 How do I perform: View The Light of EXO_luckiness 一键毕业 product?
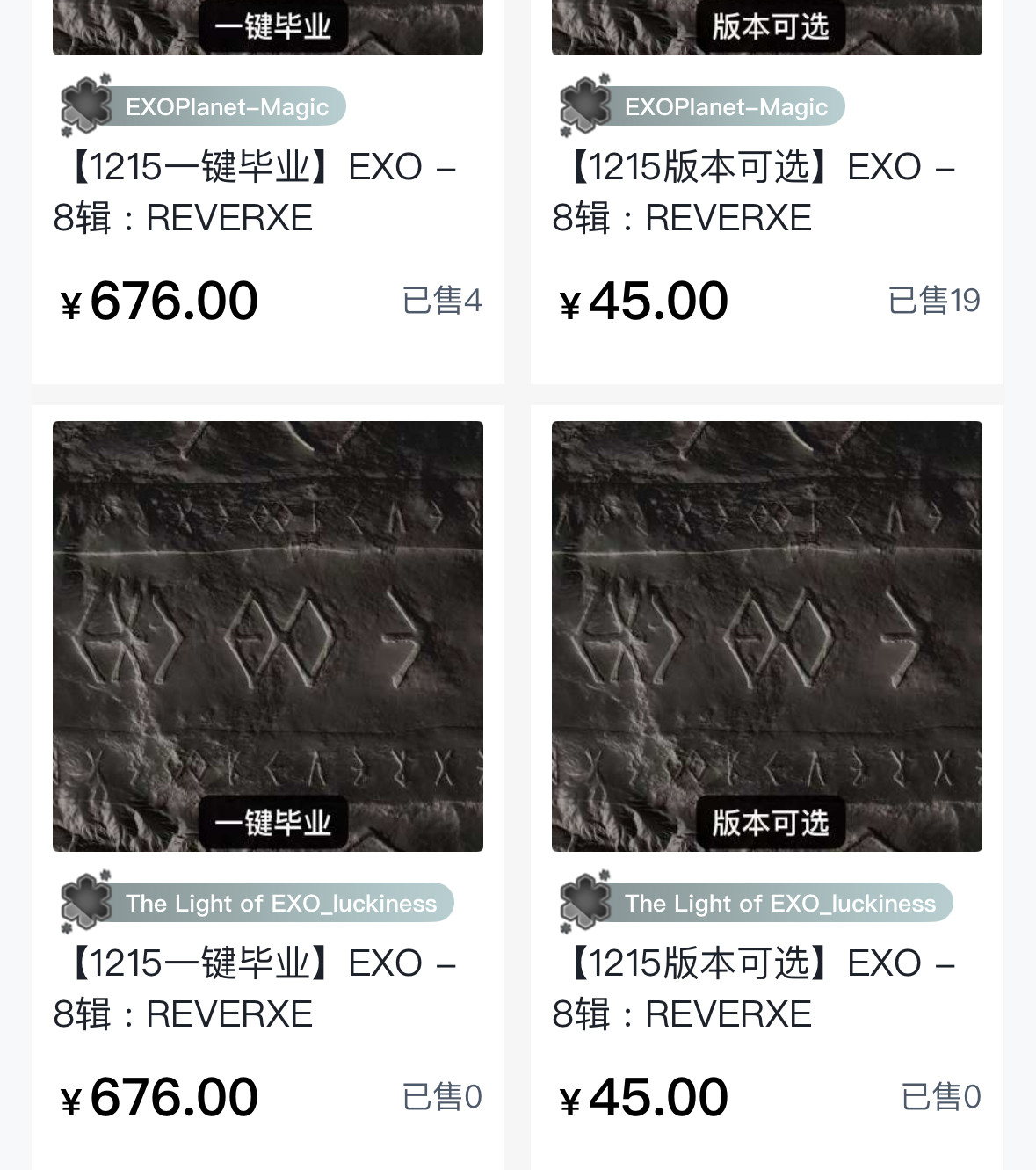[x=268, y=636]
